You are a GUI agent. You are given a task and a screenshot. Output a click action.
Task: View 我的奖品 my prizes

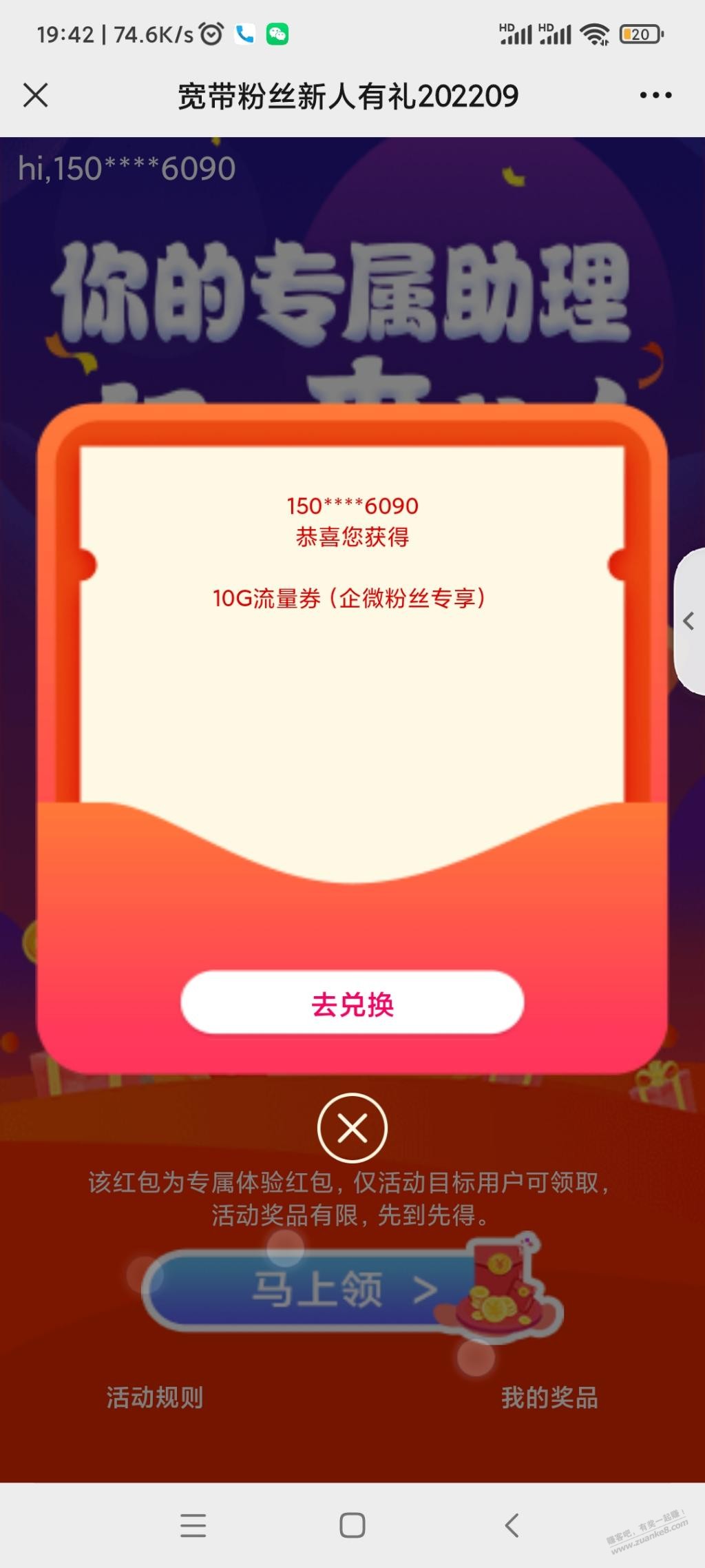(x=549, y=1398)
